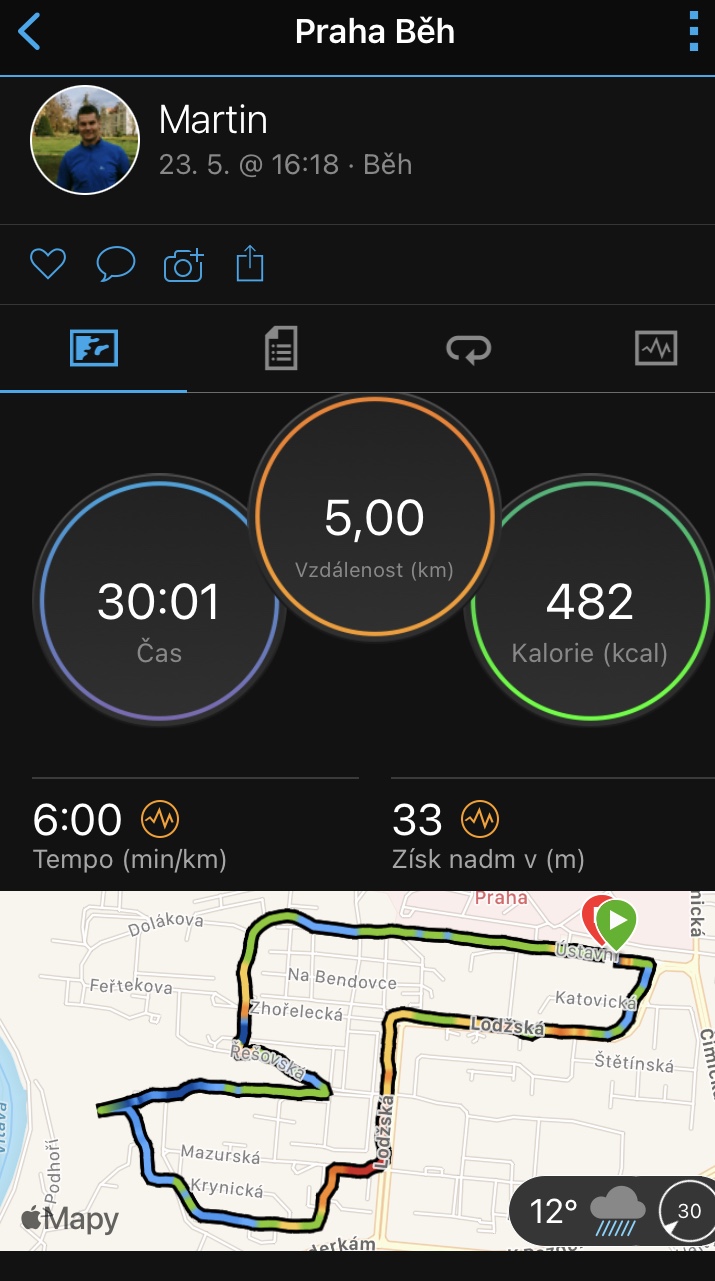Open the three-dot overflow menu
Image resolution: width=715 pixels, height=1281 pixels.
(694, 32)
